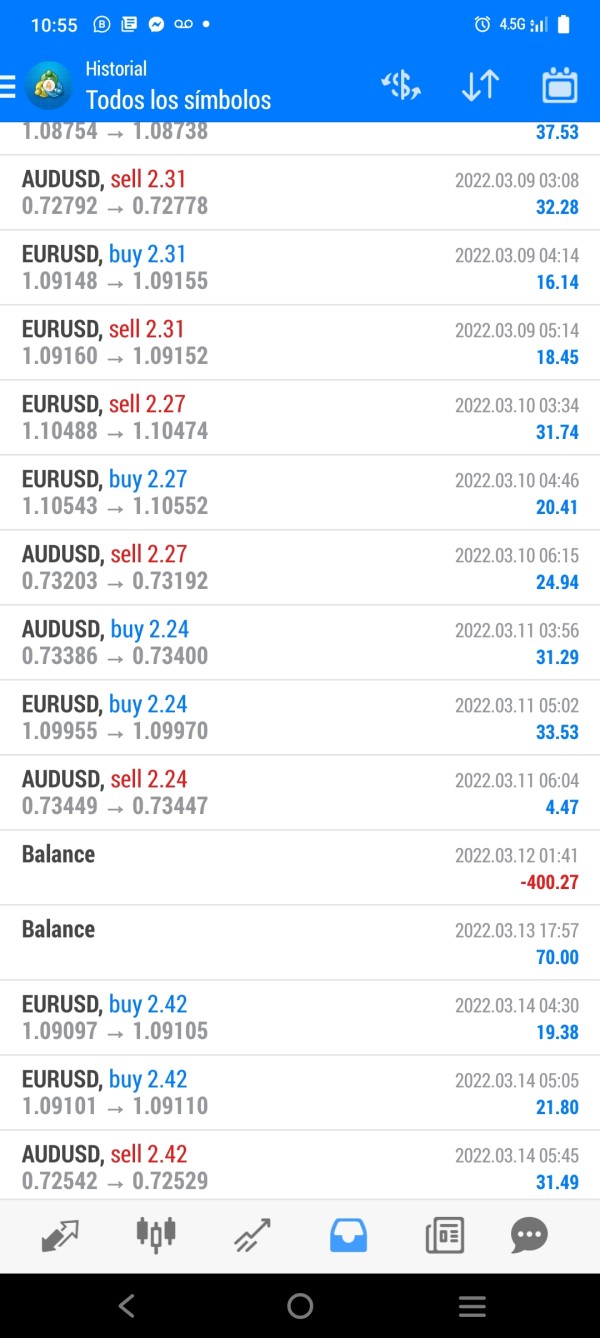600x1338 pixels.
Task: Expand EURUSD buy 2.31 trade with profit 16.14
Action: click(300, 268)
